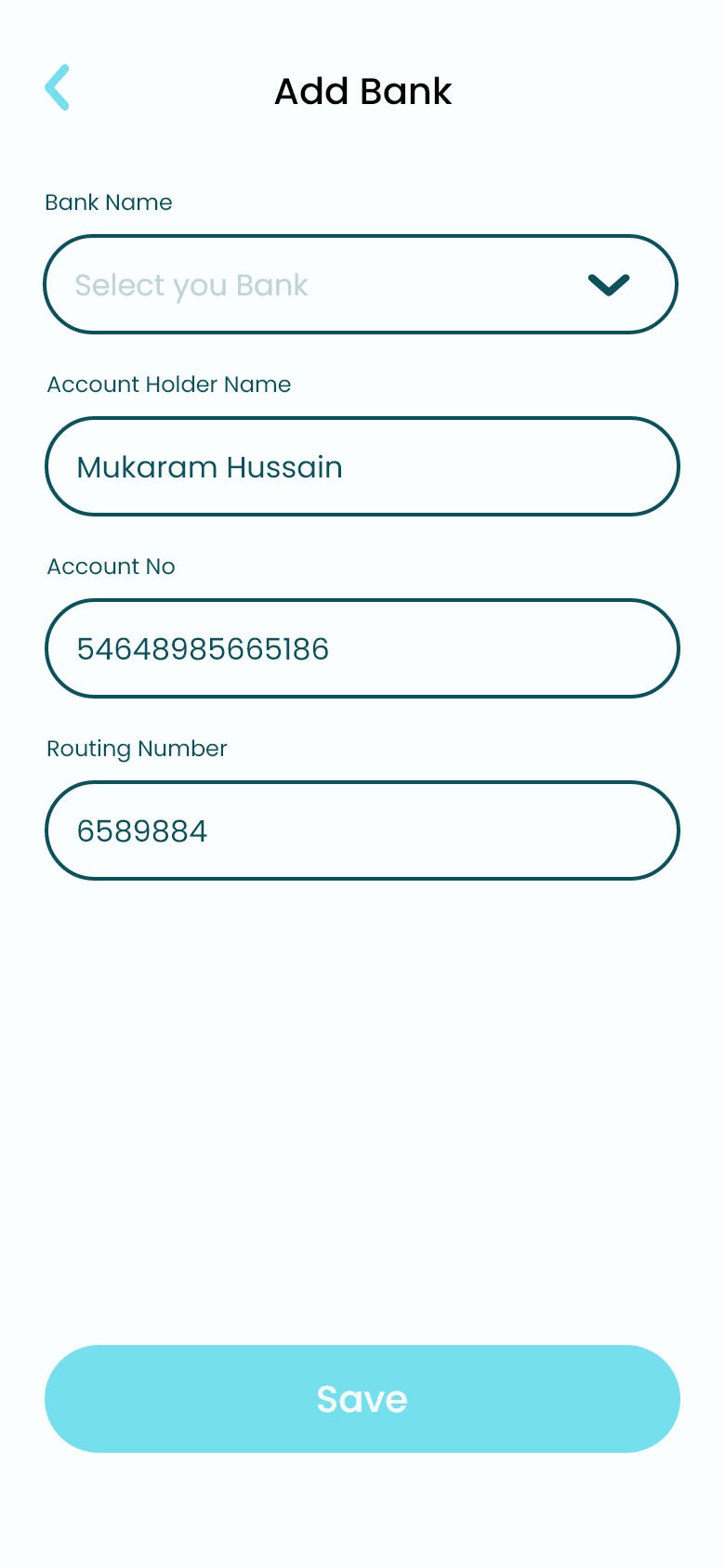Viewport: 725px width, 1568px height.
Task: Focus the Routing Number field
Action: (x=362, y=830)
